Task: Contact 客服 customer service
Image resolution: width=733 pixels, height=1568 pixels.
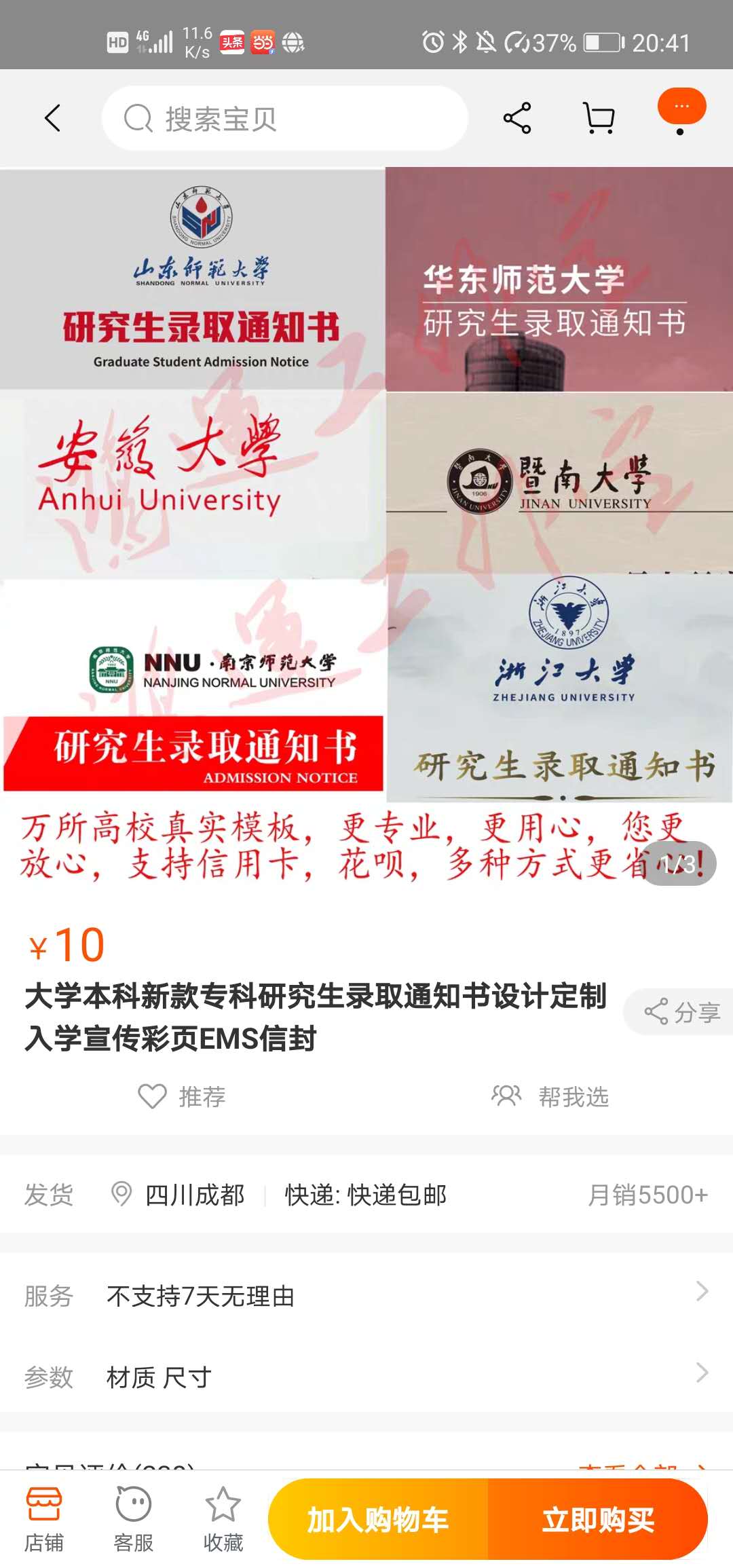Action: click(x=134, y=1520)
